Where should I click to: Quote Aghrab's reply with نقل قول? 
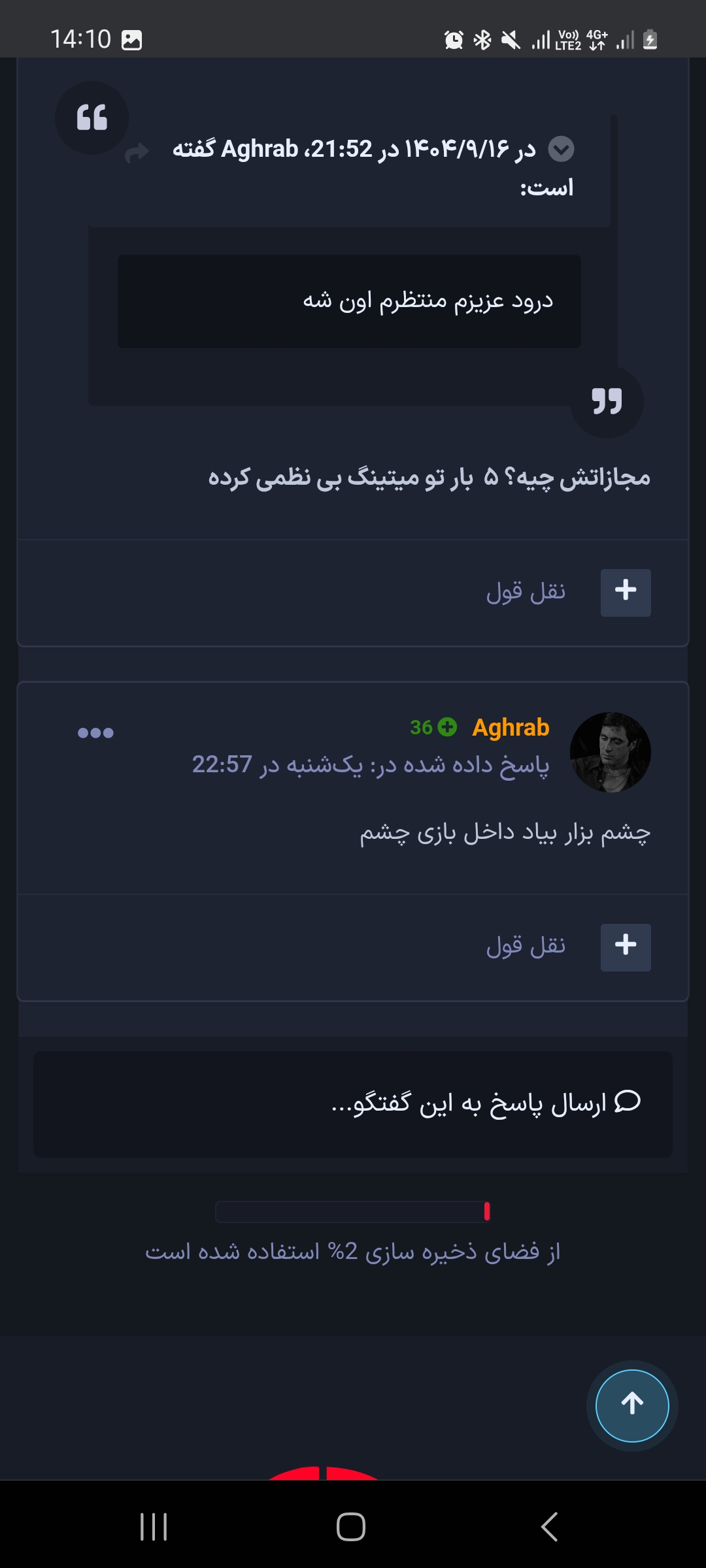pyautogui.click(x=526, y=947)
